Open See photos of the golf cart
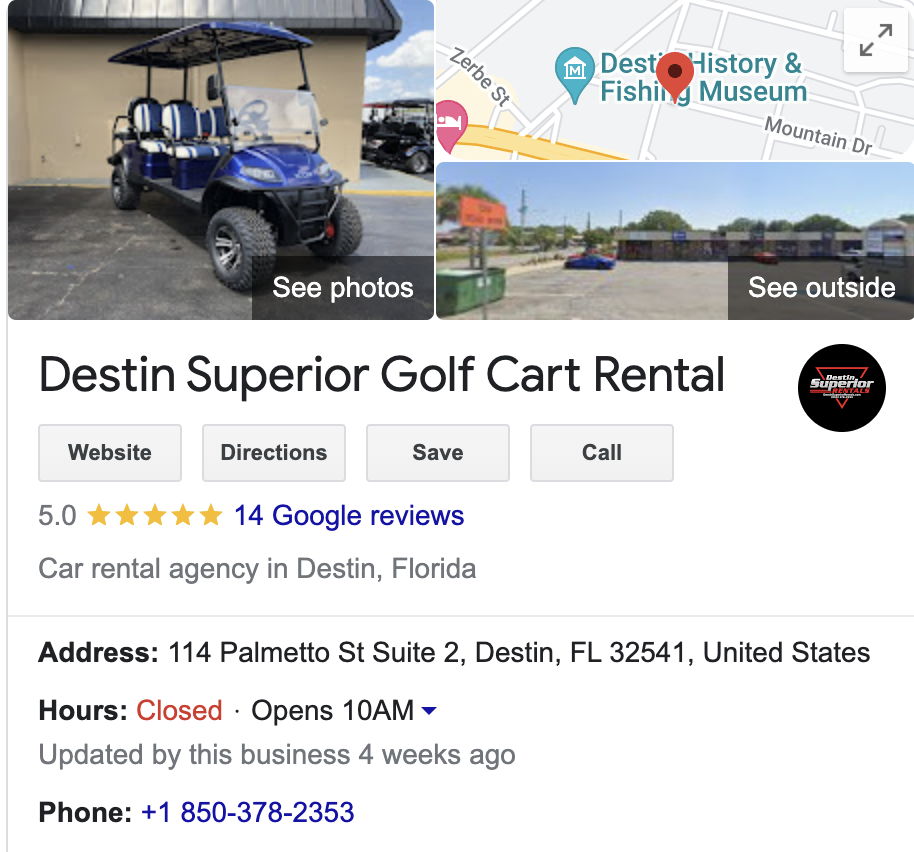 [342, 288]
